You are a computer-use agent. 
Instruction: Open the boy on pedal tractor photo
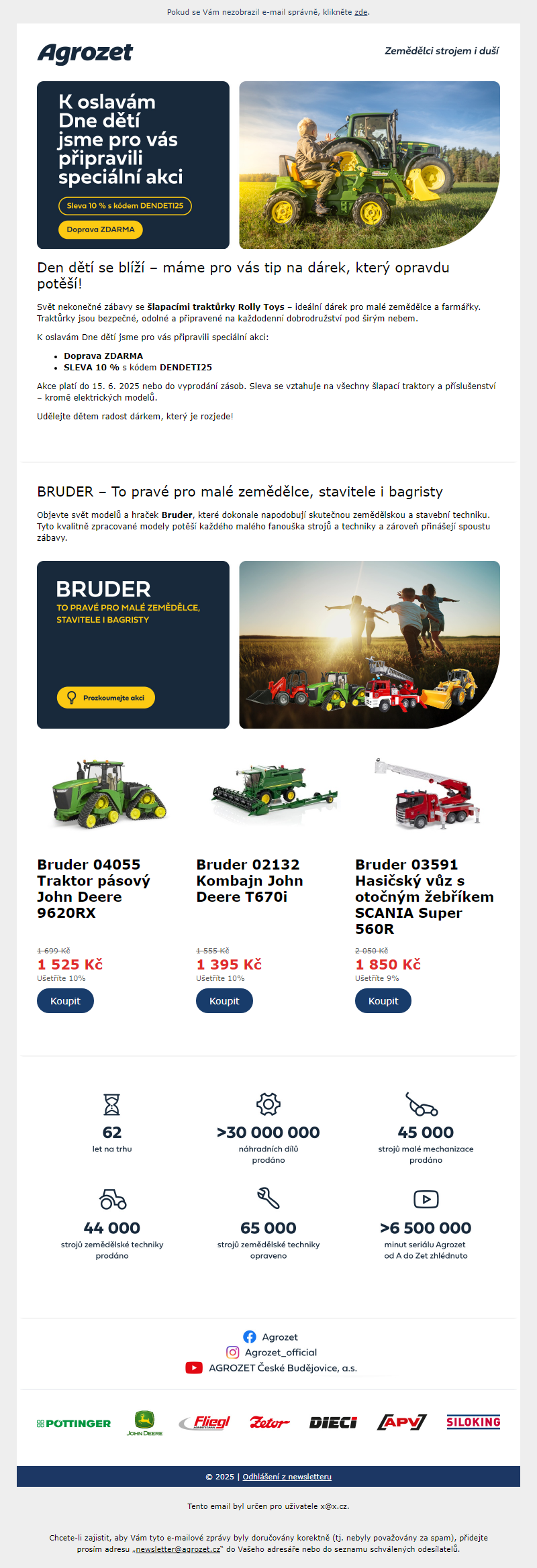(369, 164)
